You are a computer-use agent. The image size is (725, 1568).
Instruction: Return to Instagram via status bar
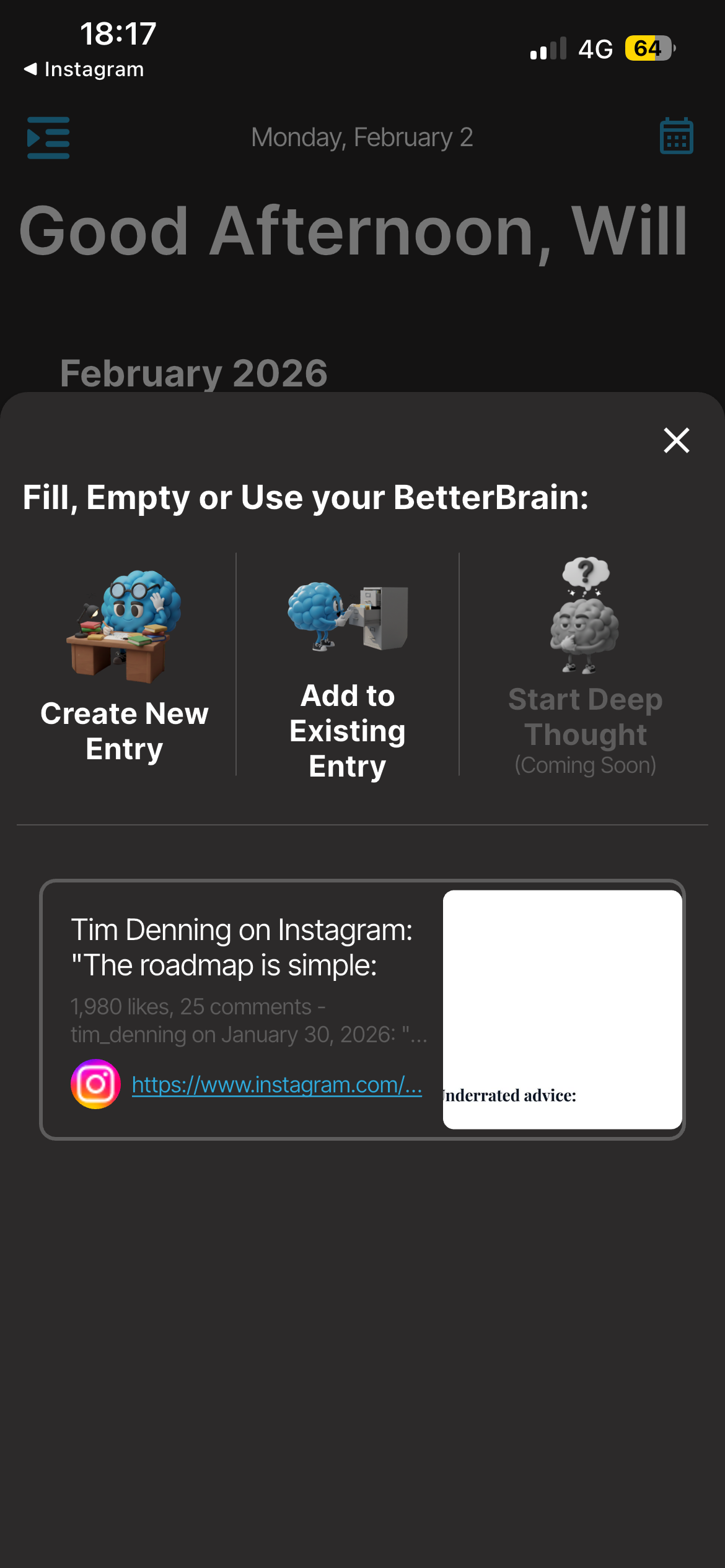tap(84, 69)
